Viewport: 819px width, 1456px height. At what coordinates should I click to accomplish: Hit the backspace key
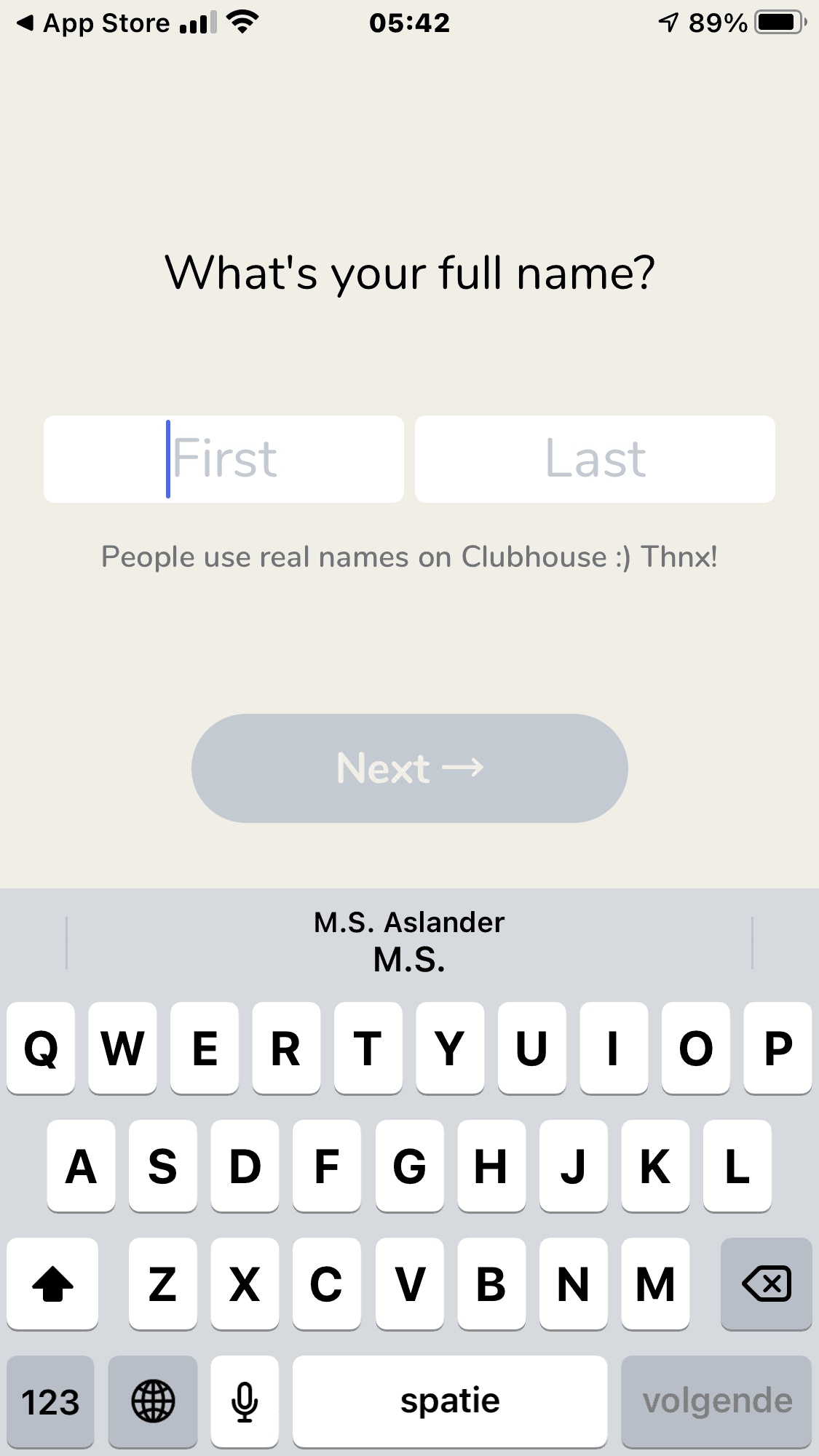point(766,1284)
